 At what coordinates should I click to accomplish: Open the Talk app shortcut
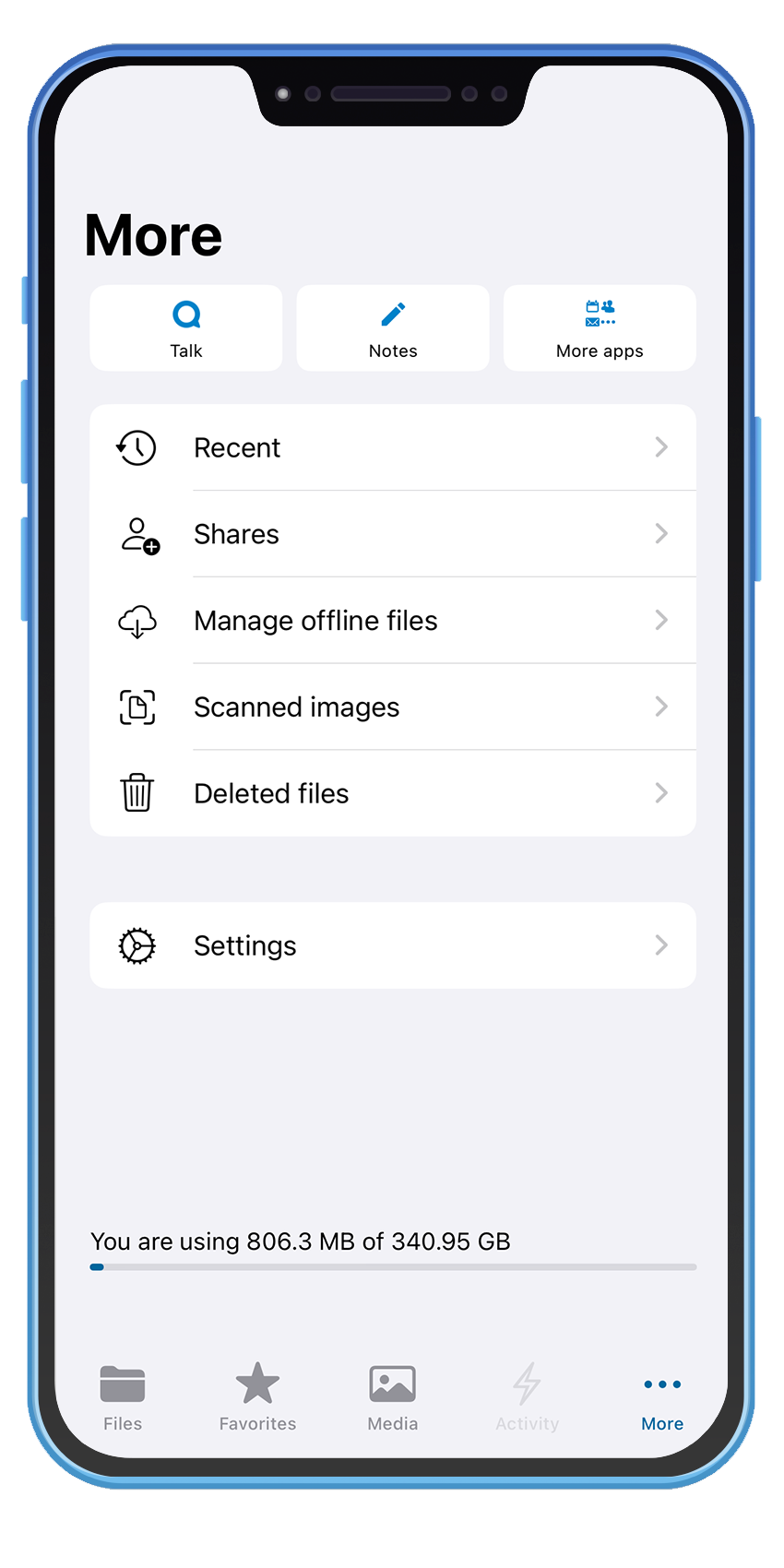click(186, 328)
